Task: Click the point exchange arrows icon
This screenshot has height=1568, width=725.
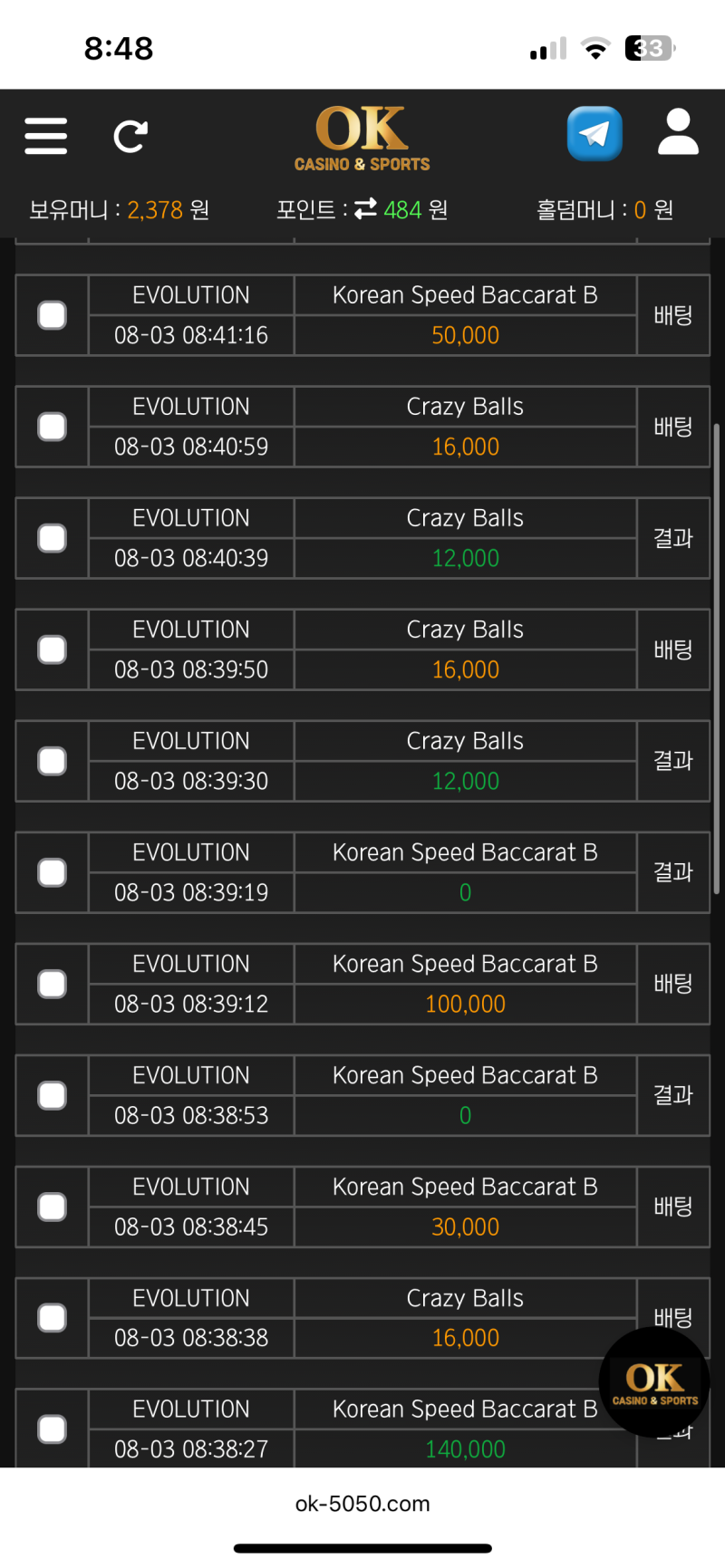Action: click(364, 209)
